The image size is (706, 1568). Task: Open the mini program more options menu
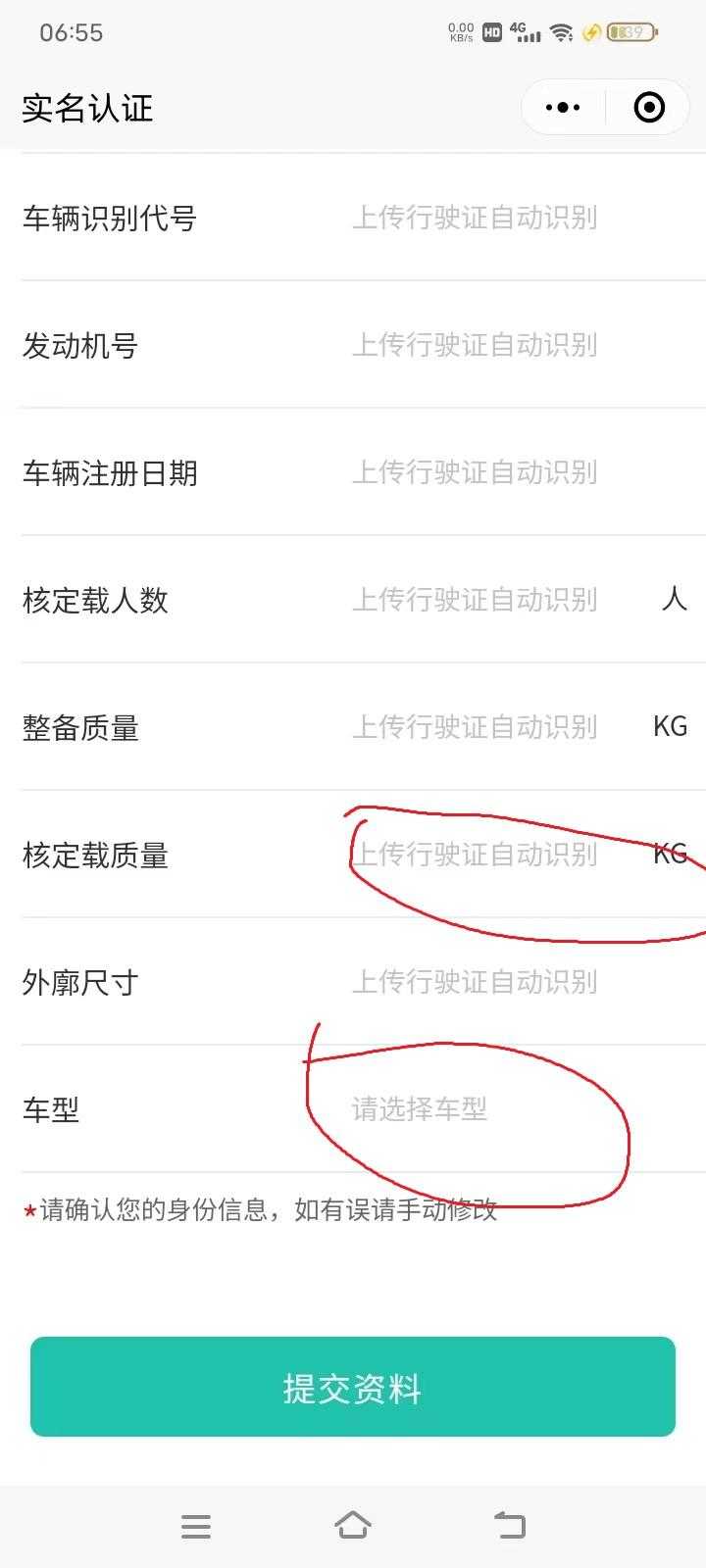click(563, 108)
